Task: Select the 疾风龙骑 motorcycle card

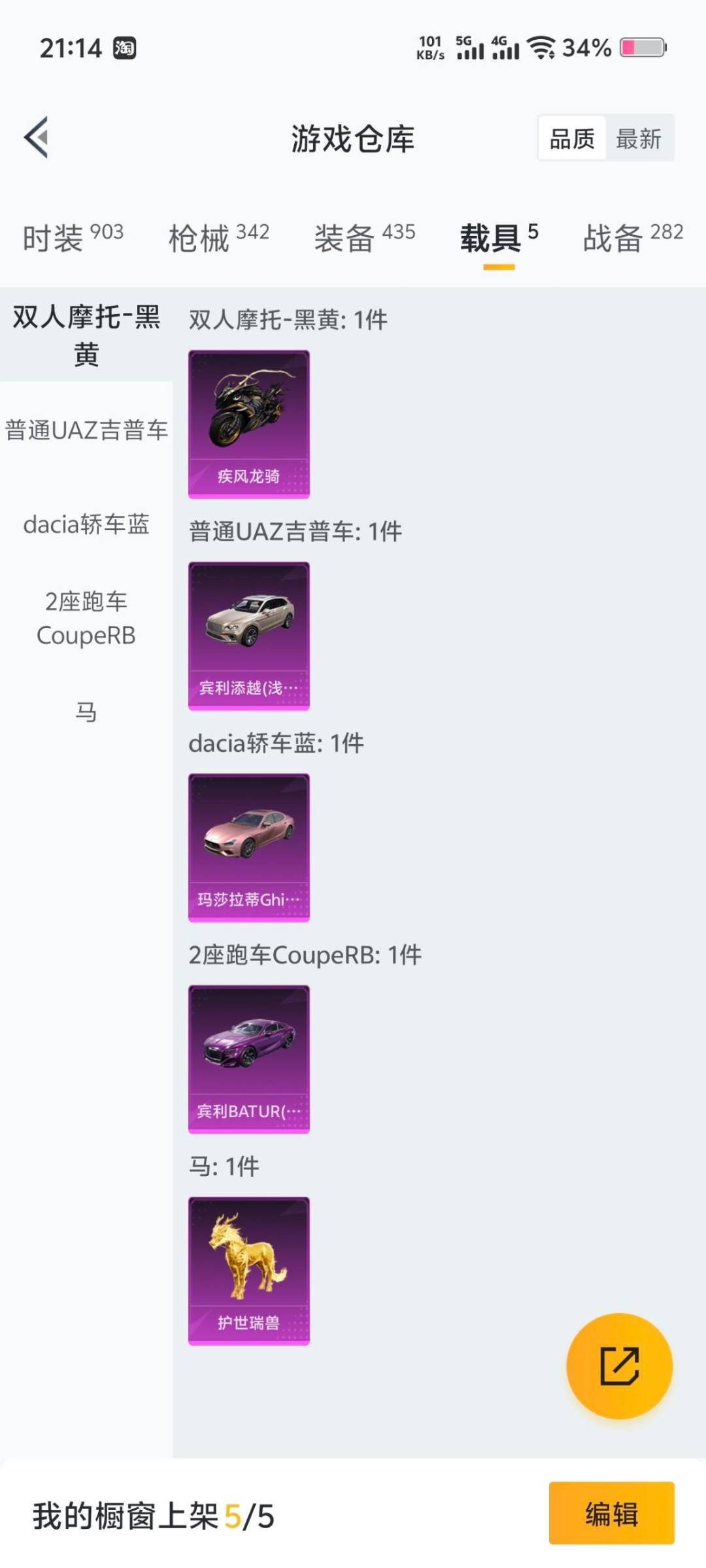Action: coord(249,421)
